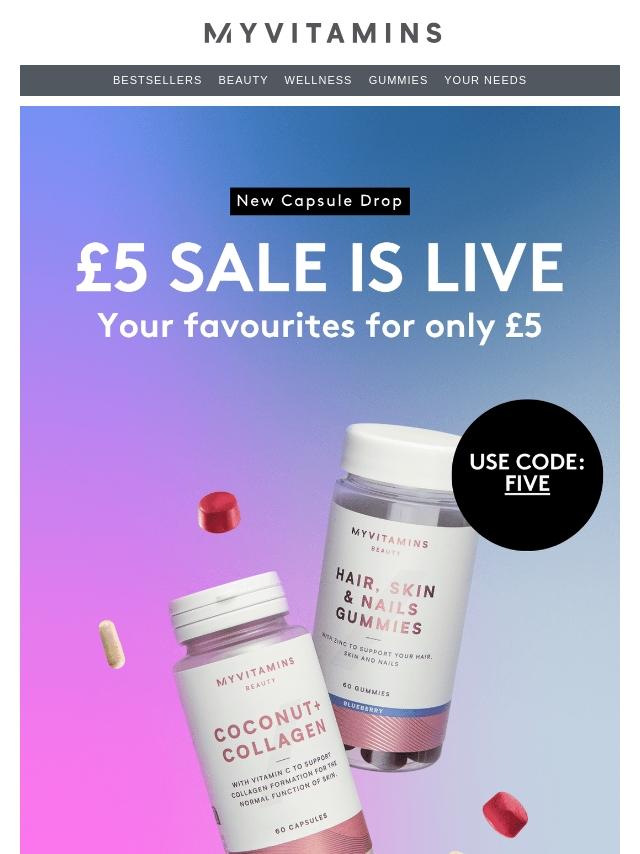Go to the Beauty category
This screenshot has height=854, width=640.
pyautogui.click(x=243, y=80)
